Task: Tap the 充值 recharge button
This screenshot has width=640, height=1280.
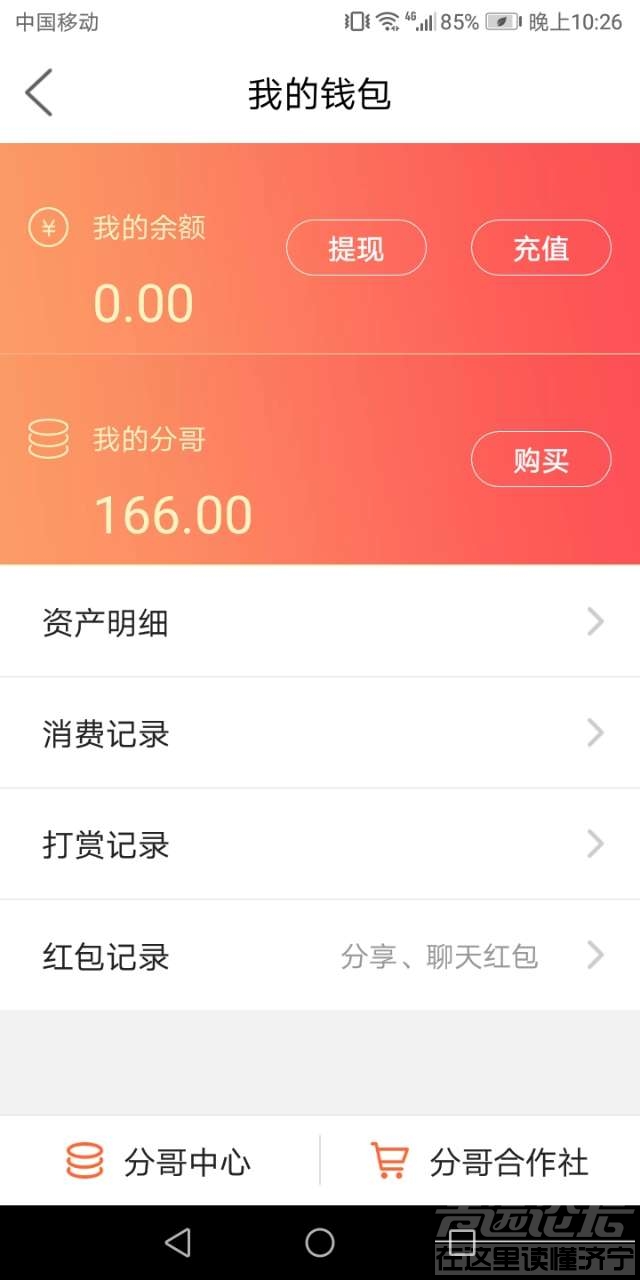Action: 540,248
